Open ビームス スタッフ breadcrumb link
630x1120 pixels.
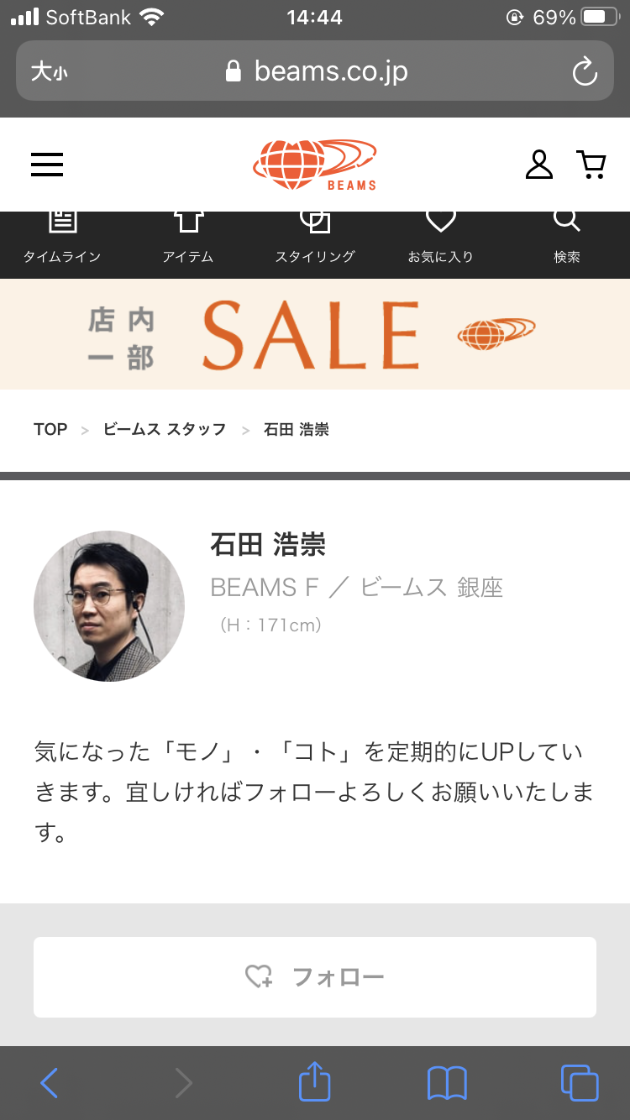click(x=164, y=429)
